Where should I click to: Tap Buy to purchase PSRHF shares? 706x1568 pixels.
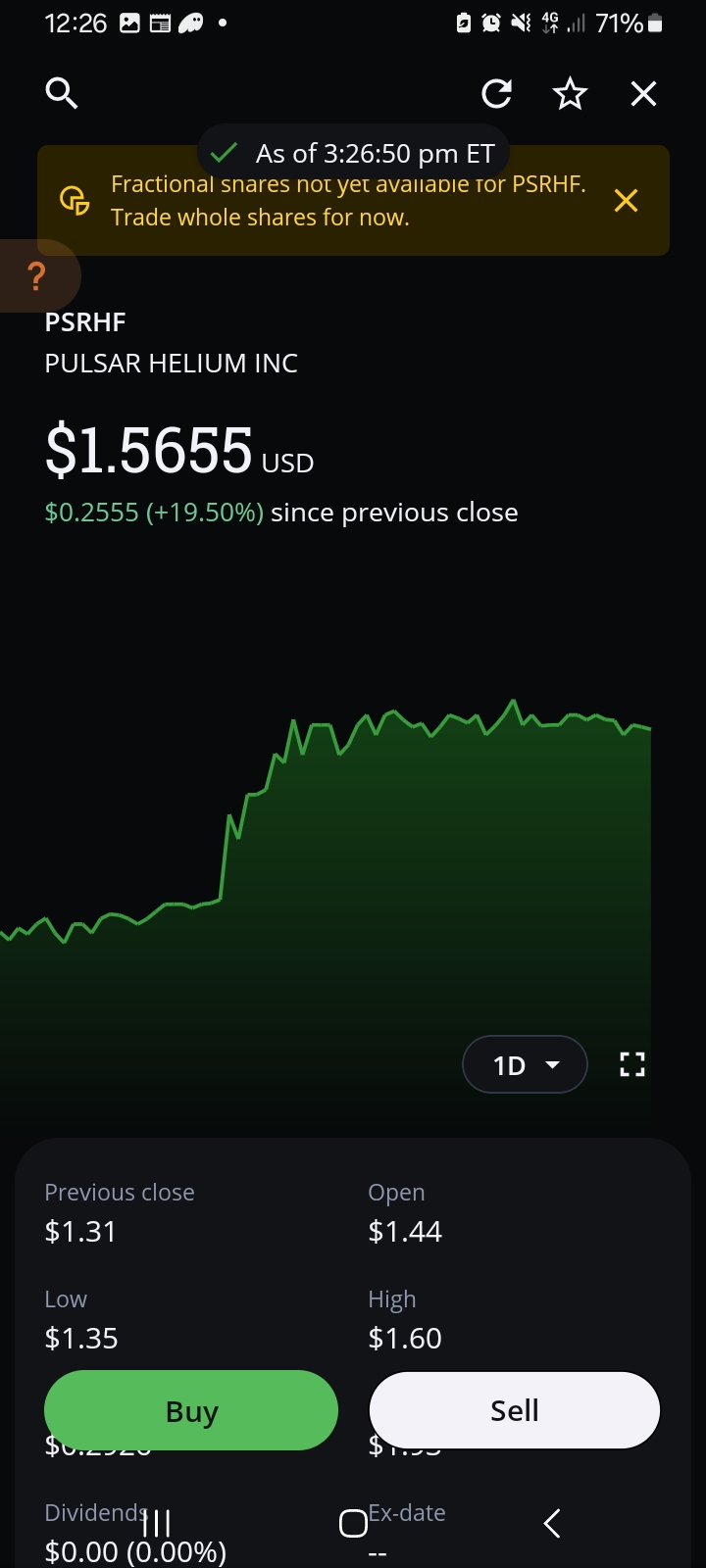[191, 1410]
